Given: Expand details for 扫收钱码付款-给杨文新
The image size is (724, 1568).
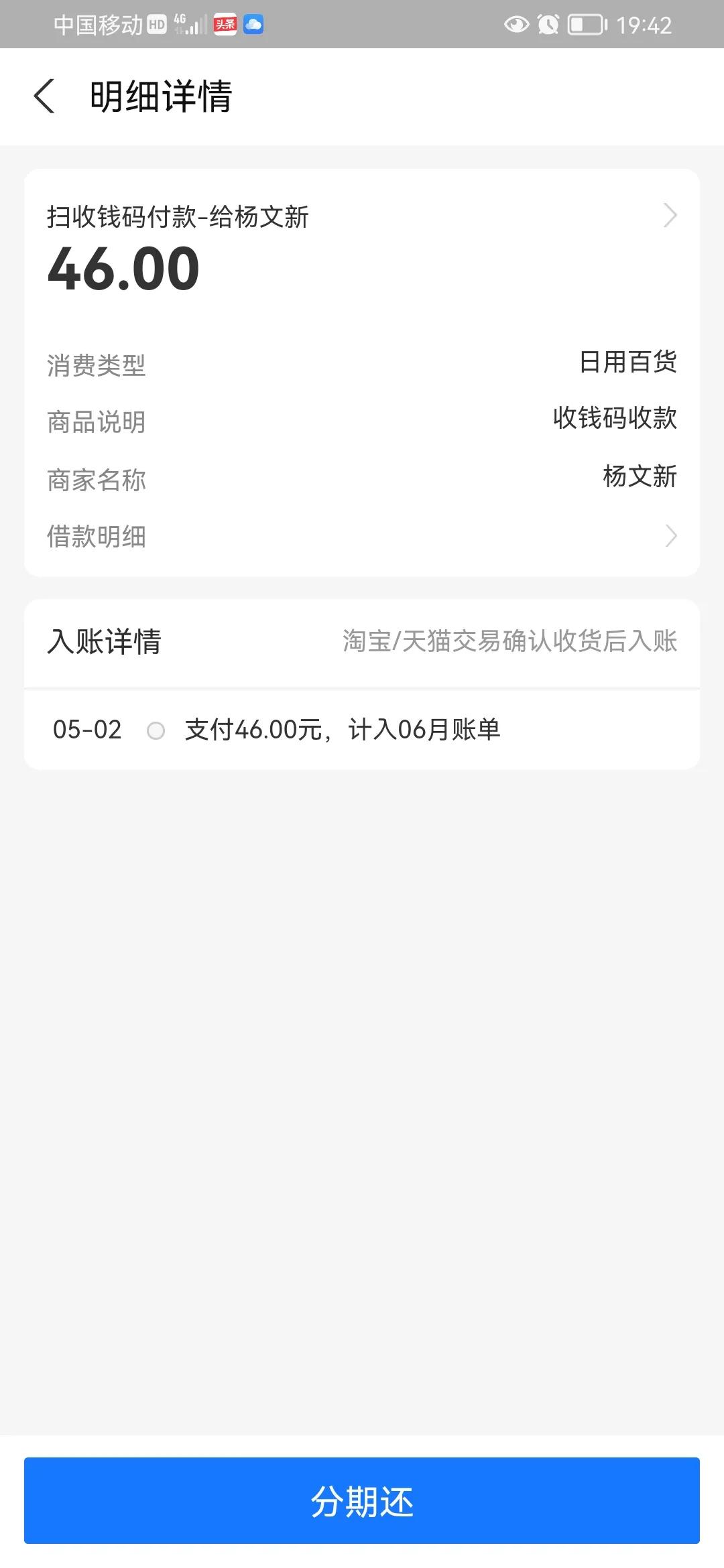Looking at the screenshot, I should pos(178,216).
